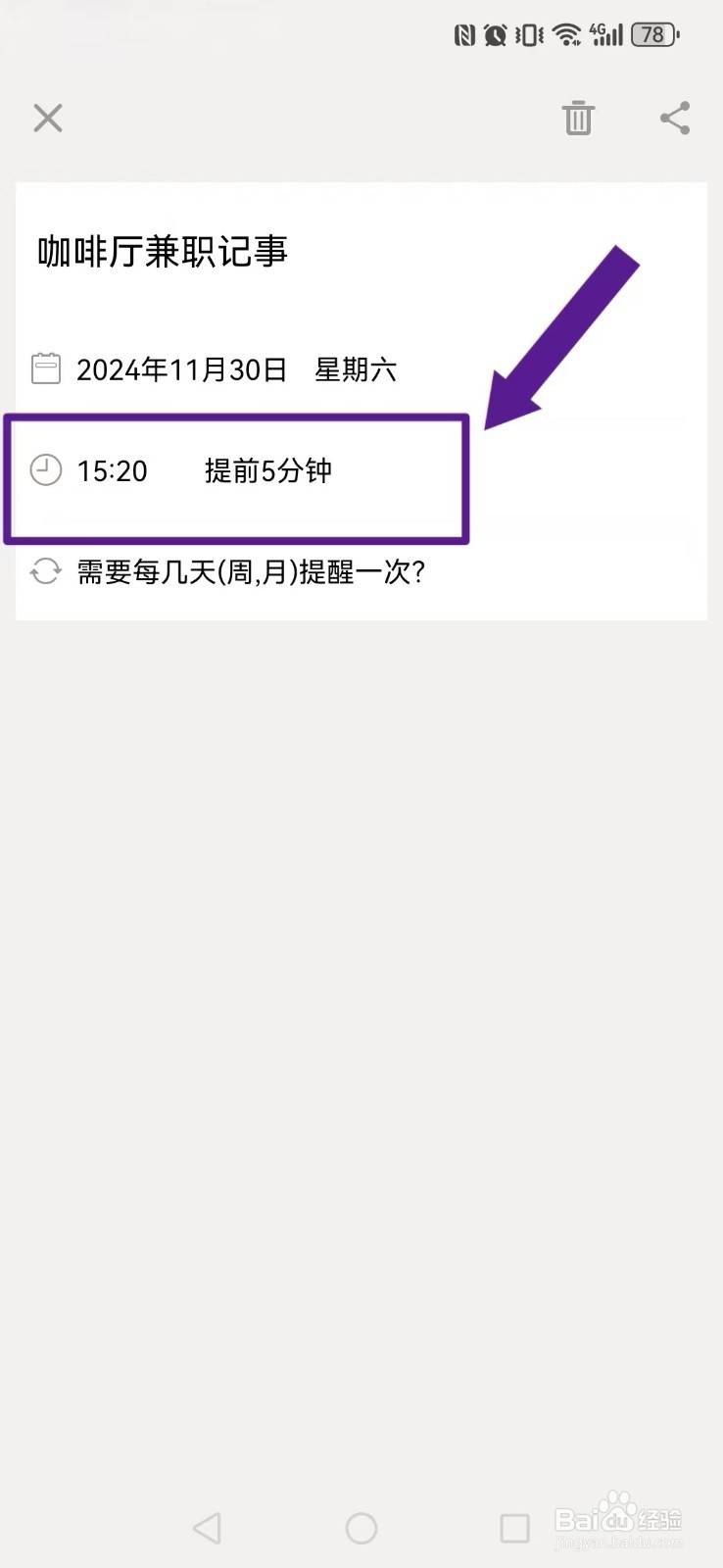Viewport: 723px width, 1568px height.
Task: Tap the clock icon beside 15:20
Action: pyautogui.click(x=45, y=471)
